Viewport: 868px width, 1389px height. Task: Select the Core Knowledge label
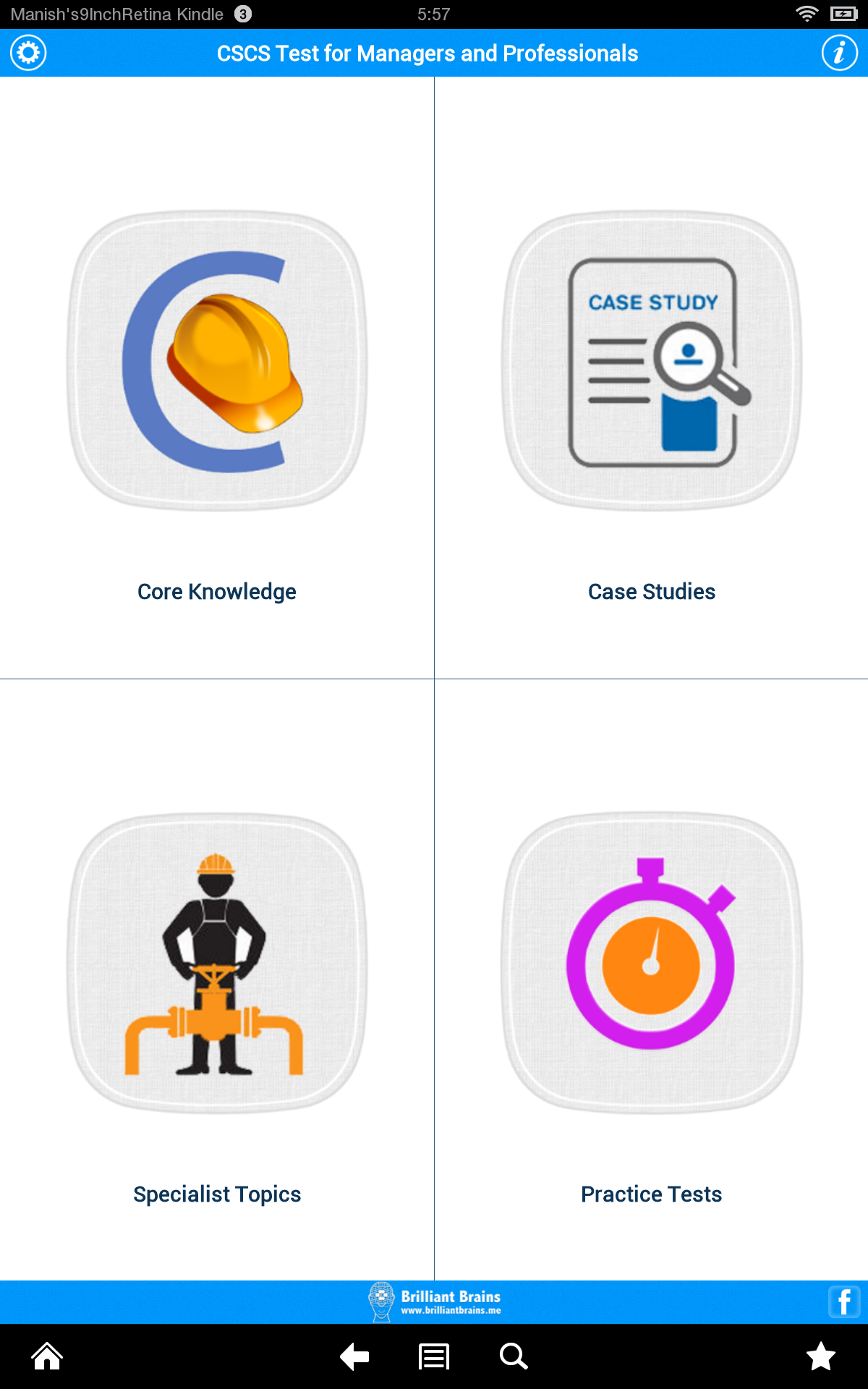click(x=216, y=592)
